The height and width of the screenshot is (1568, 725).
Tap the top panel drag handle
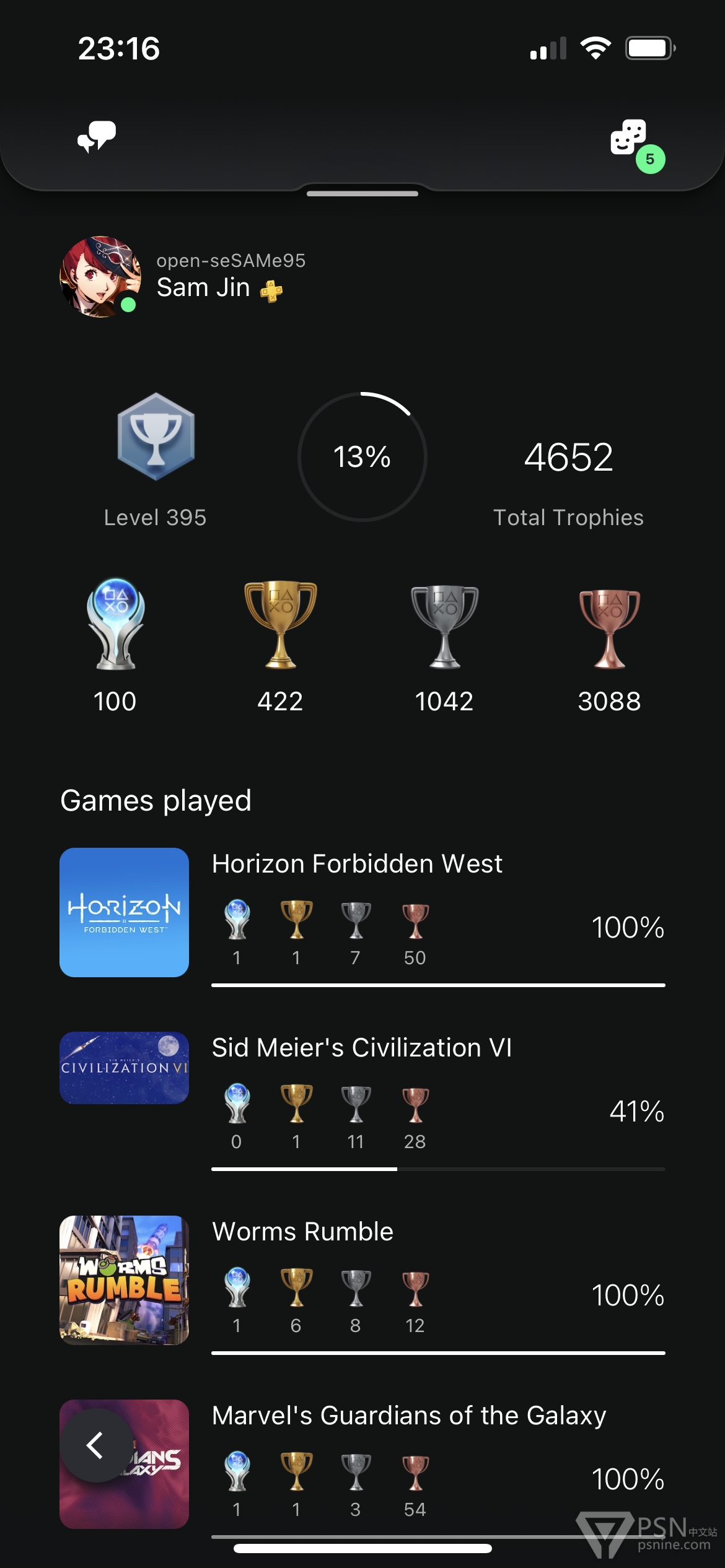tap(362, 194)
